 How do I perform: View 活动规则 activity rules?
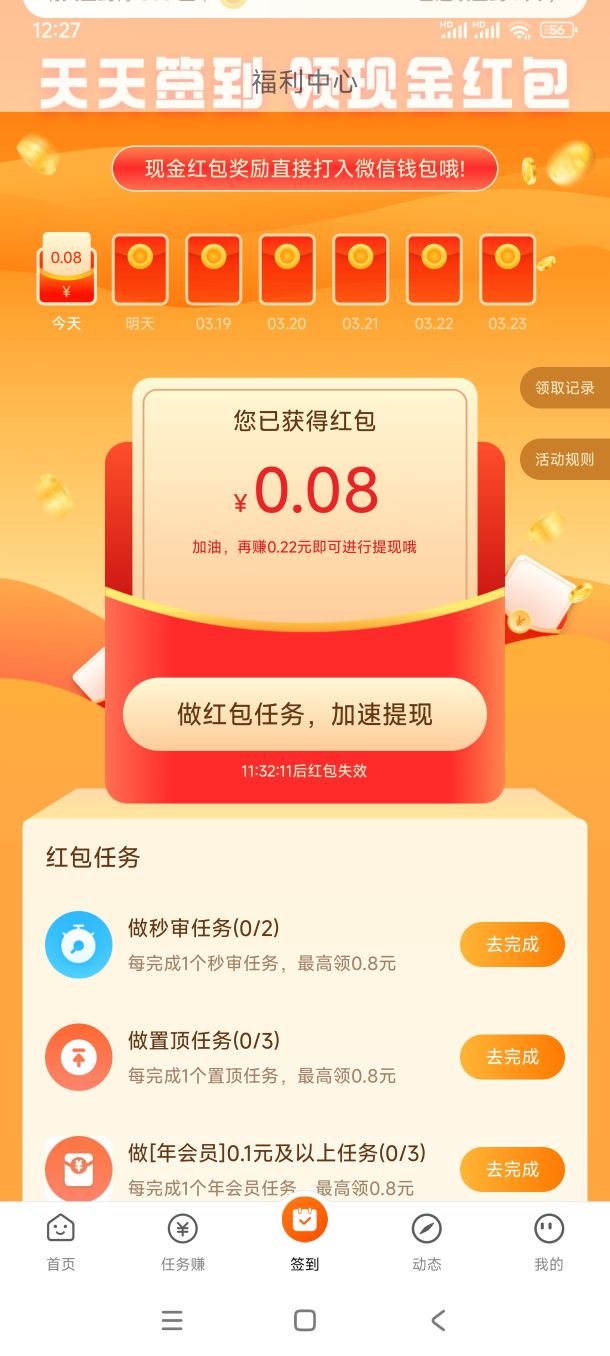[565, 459]
